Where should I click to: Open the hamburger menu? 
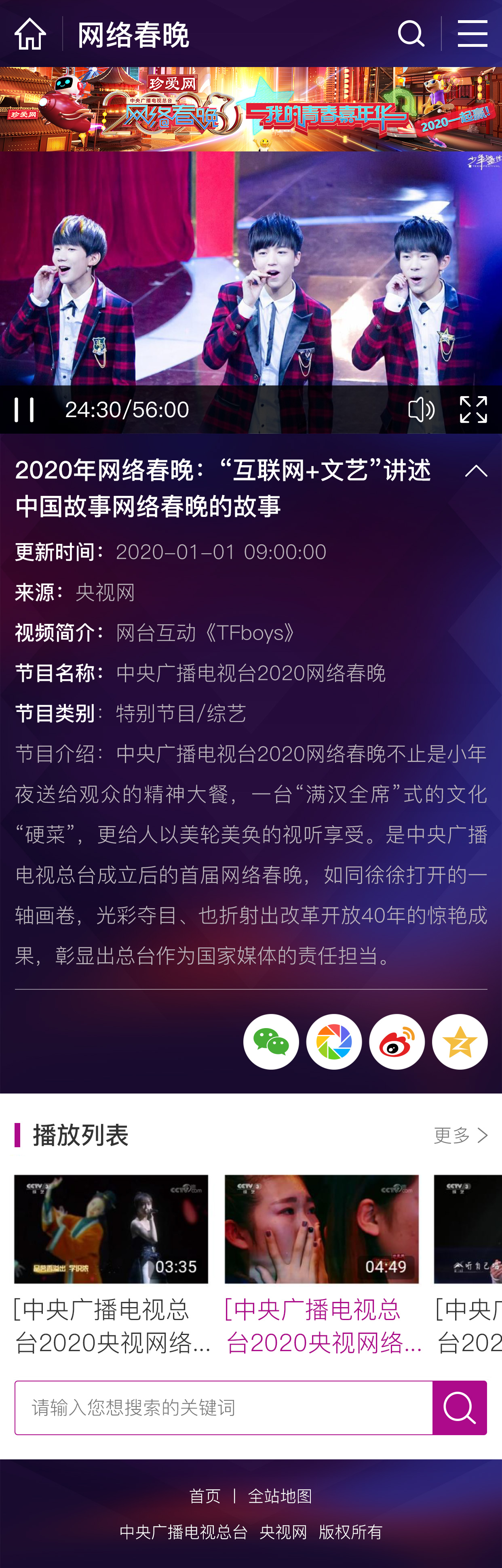tap(472, 34)
